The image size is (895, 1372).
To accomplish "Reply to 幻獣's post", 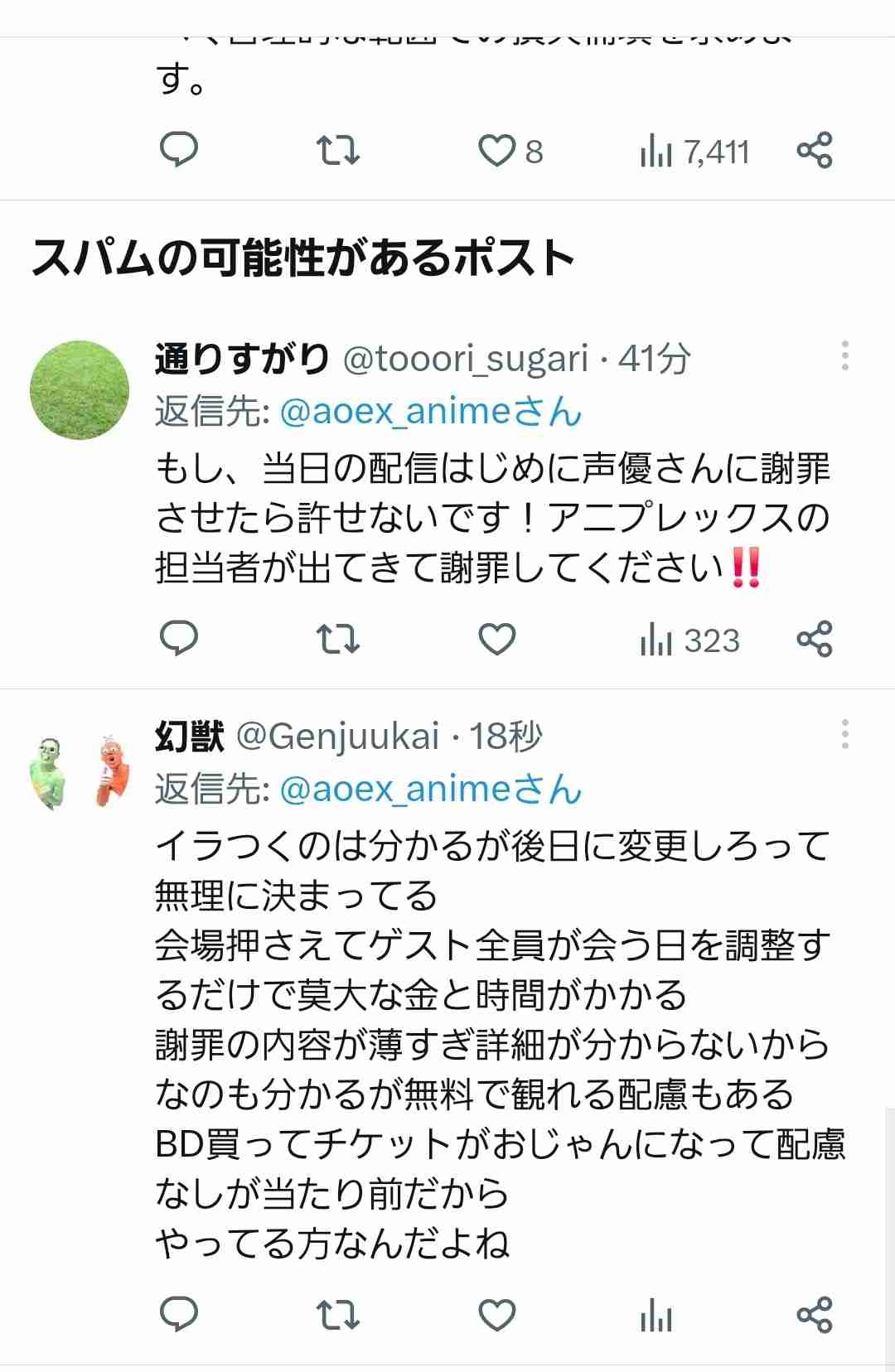I will [x=178, y=1315].
